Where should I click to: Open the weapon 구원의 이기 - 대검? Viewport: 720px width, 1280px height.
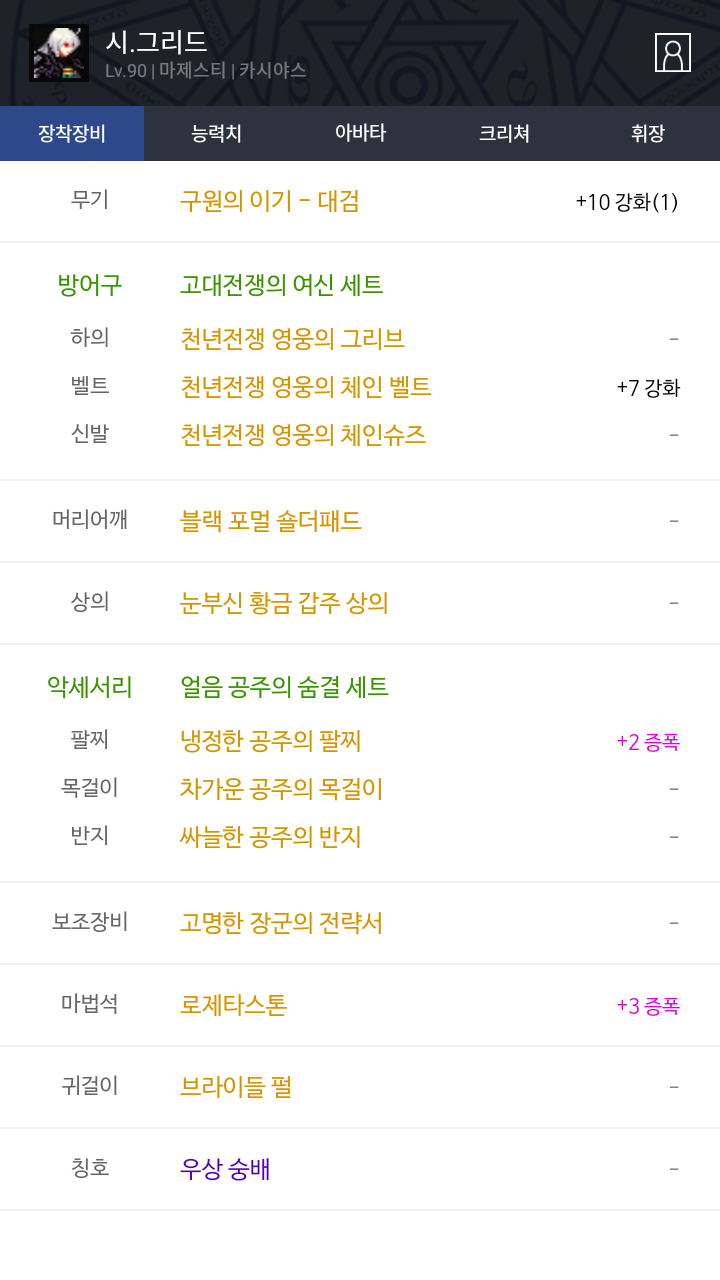[270, 201]
